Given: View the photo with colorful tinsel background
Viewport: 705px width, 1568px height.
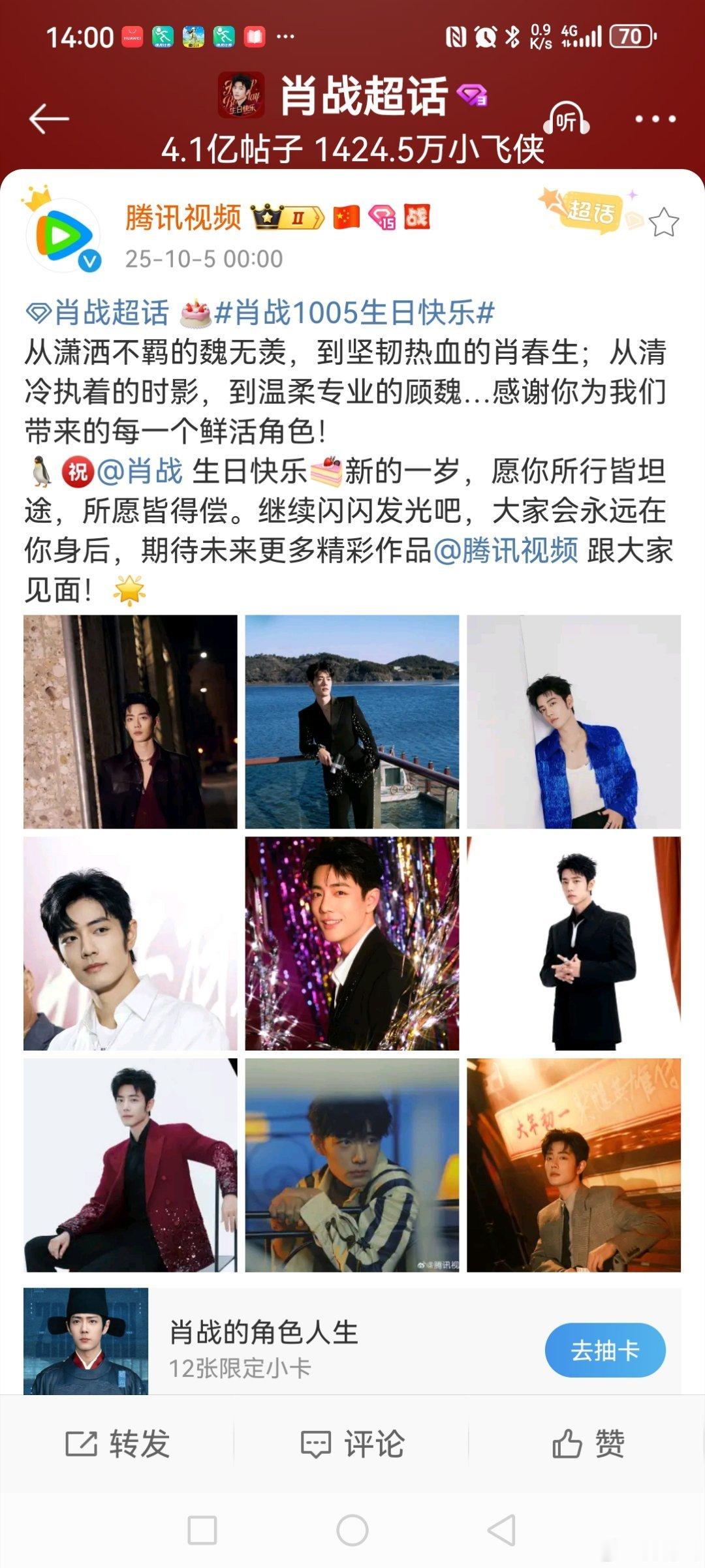Looking at the screenshot, I should pos(352,943).
